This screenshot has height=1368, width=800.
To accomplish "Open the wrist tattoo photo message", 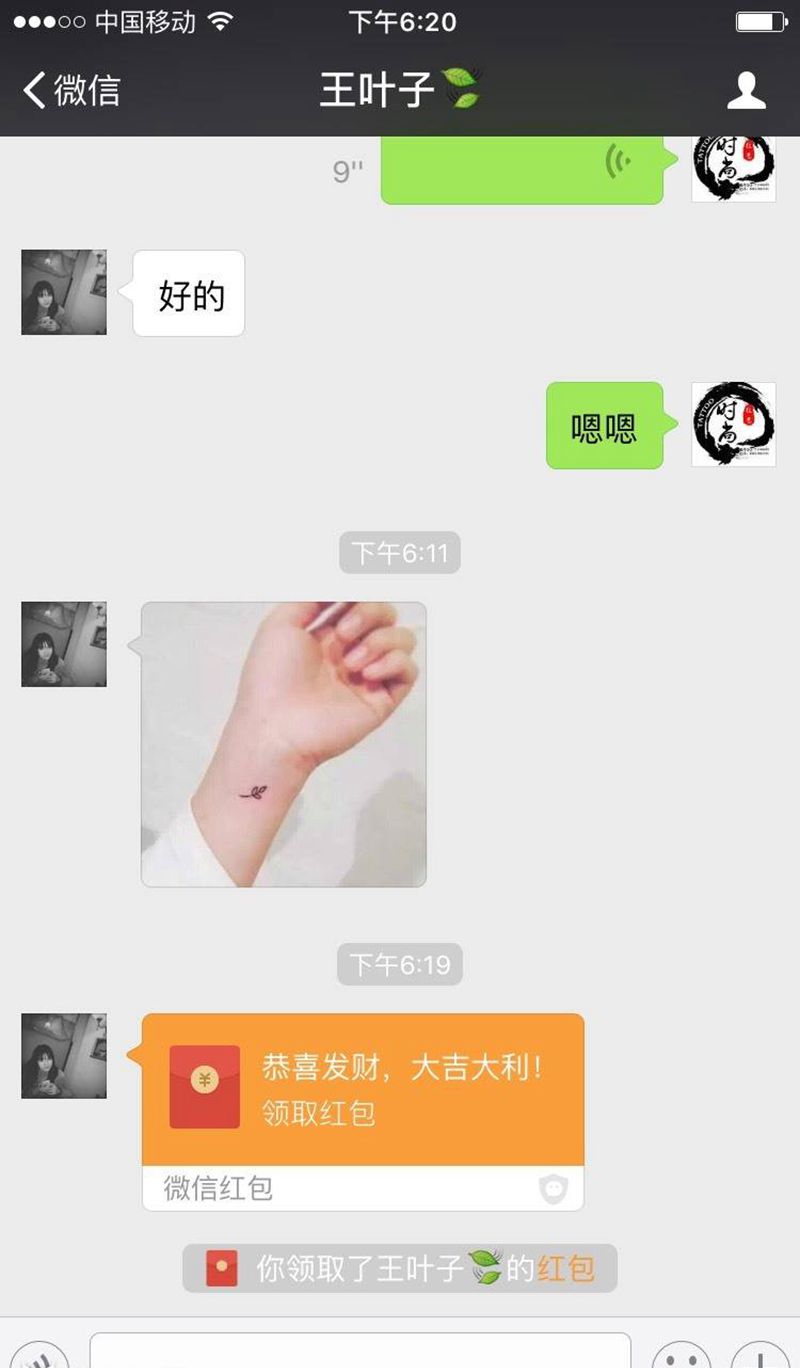I will pos(284,744).
